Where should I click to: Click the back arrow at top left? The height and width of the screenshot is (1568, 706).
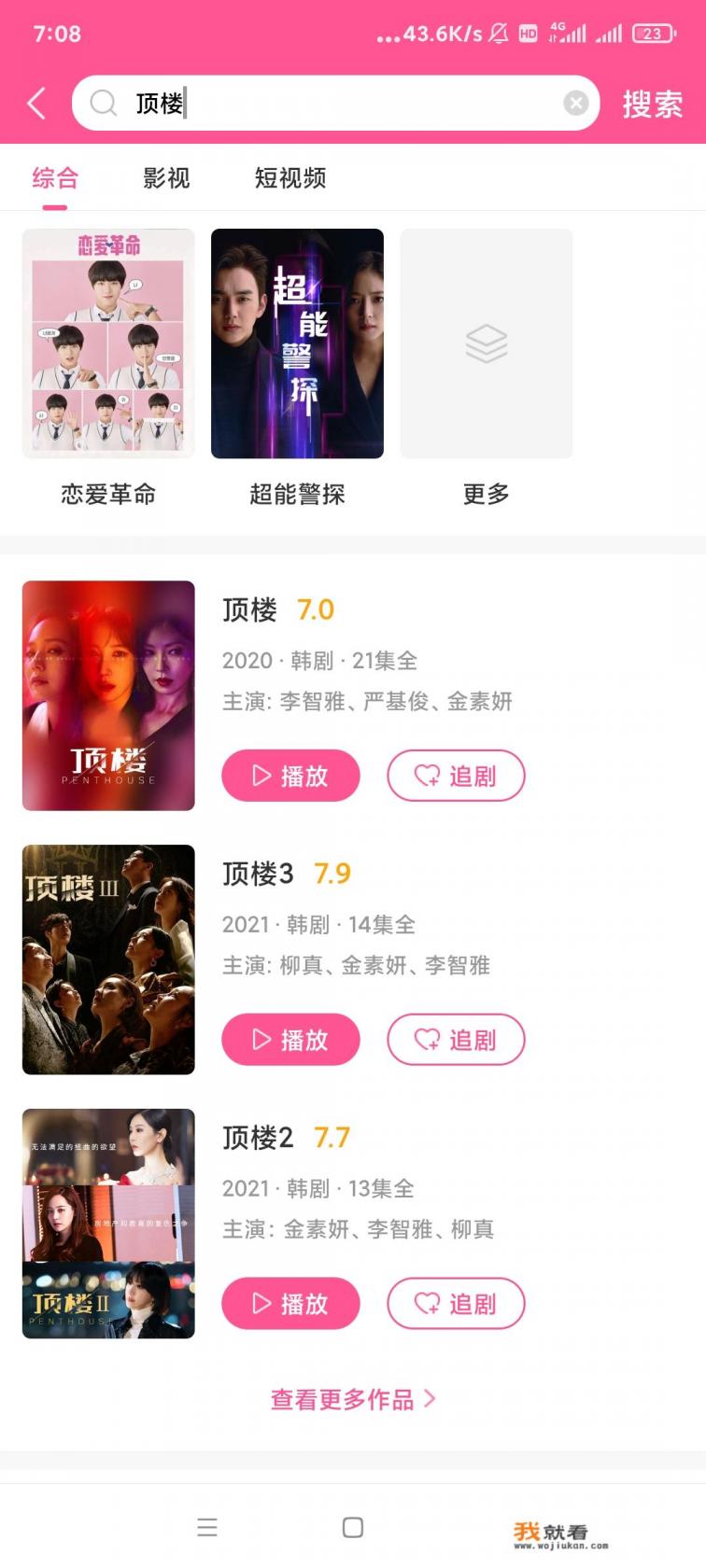(x=35, y=103)
